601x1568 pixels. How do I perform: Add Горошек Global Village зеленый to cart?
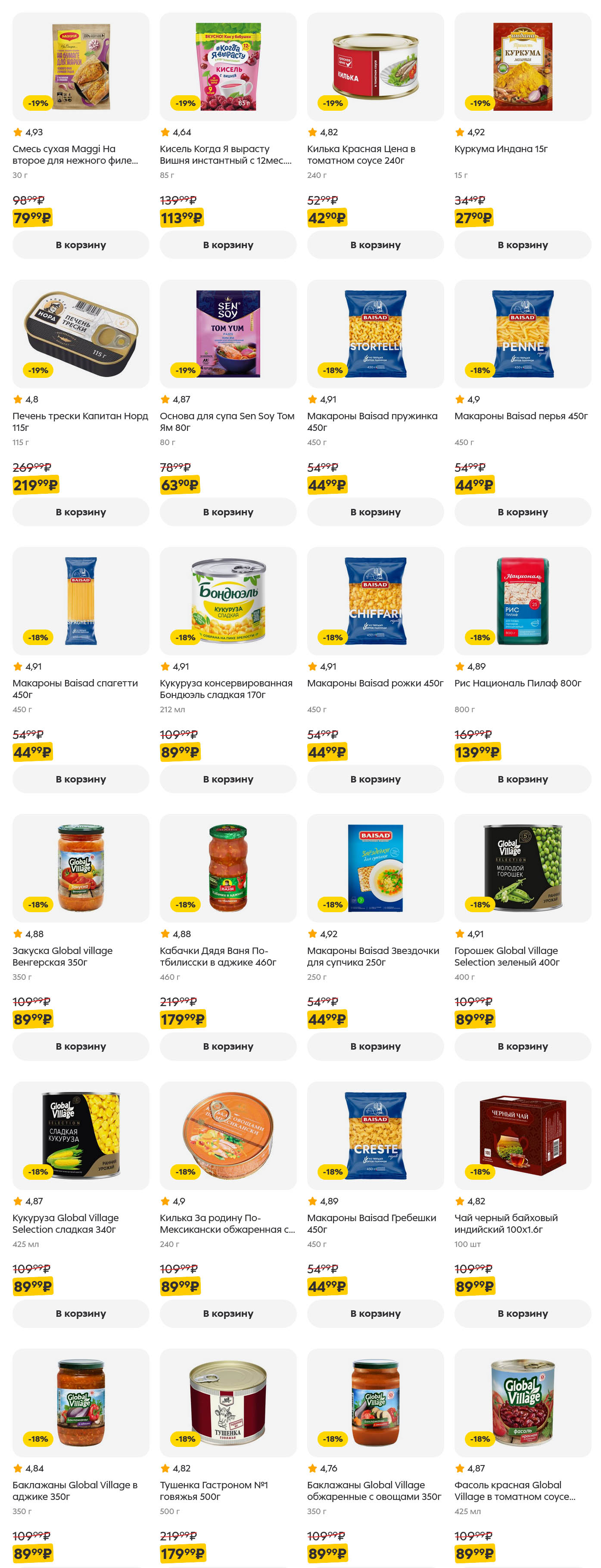coord(522,1046)
